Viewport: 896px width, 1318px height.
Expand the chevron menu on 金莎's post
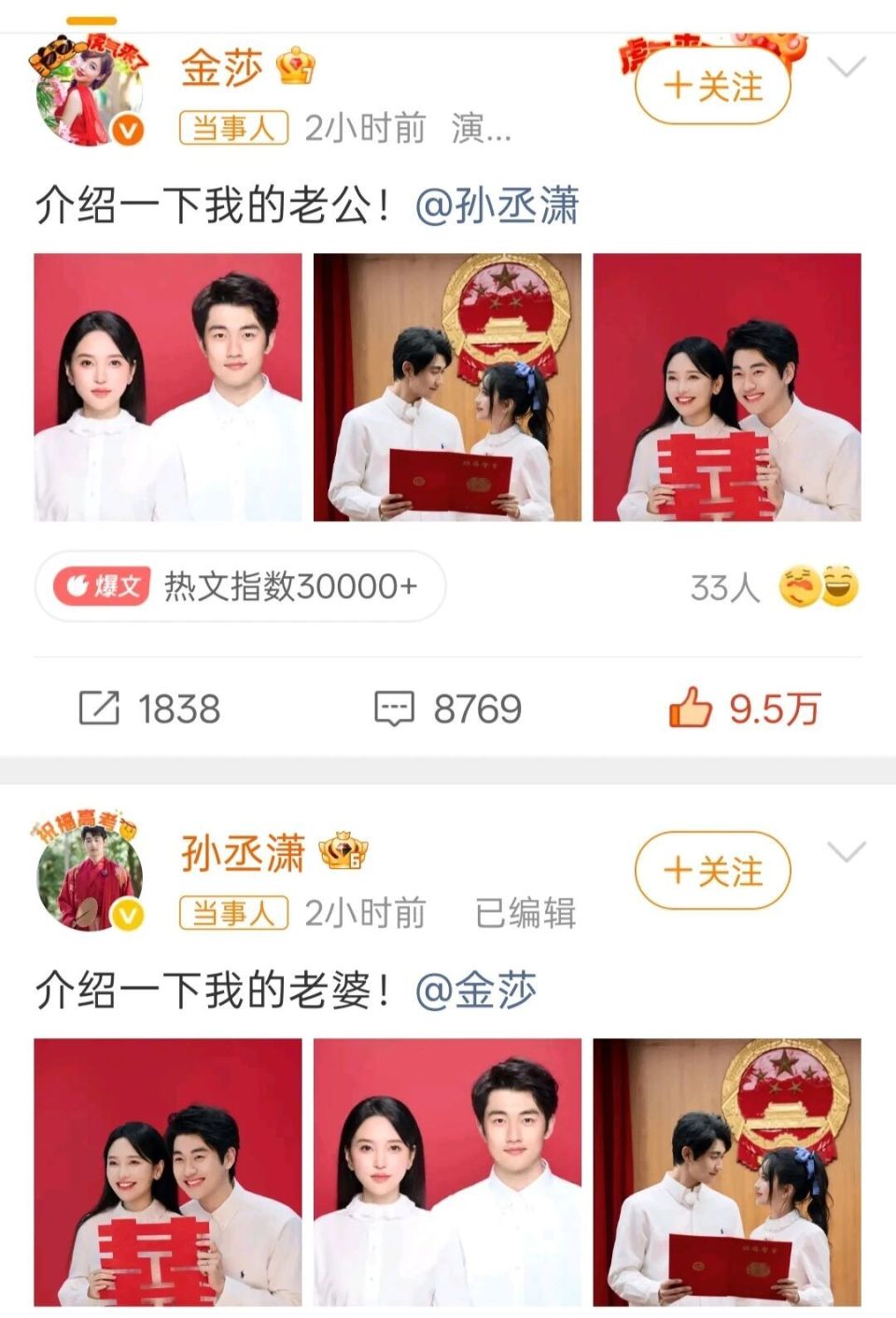[845, 67]
